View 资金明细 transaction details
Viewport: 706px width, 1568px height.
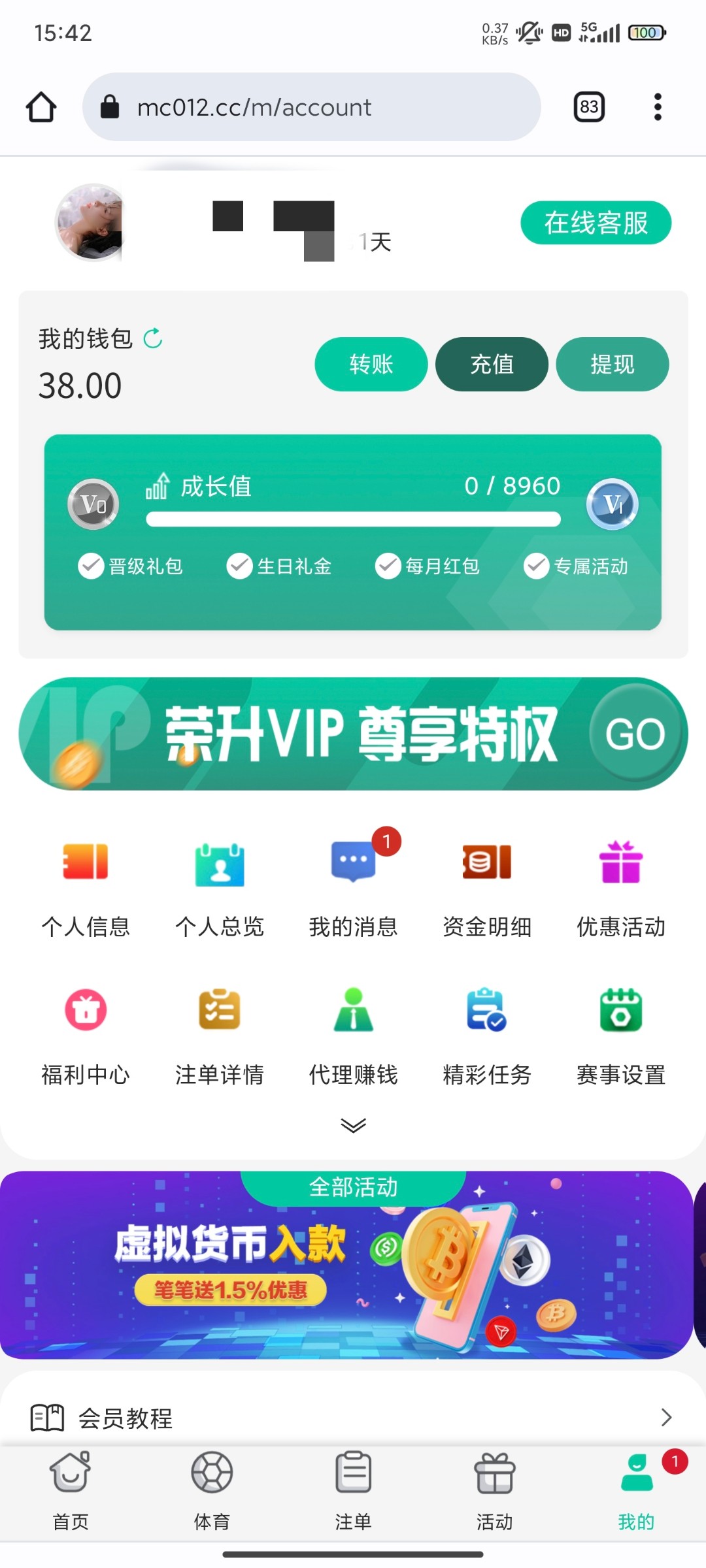click(x=487, y=884)
